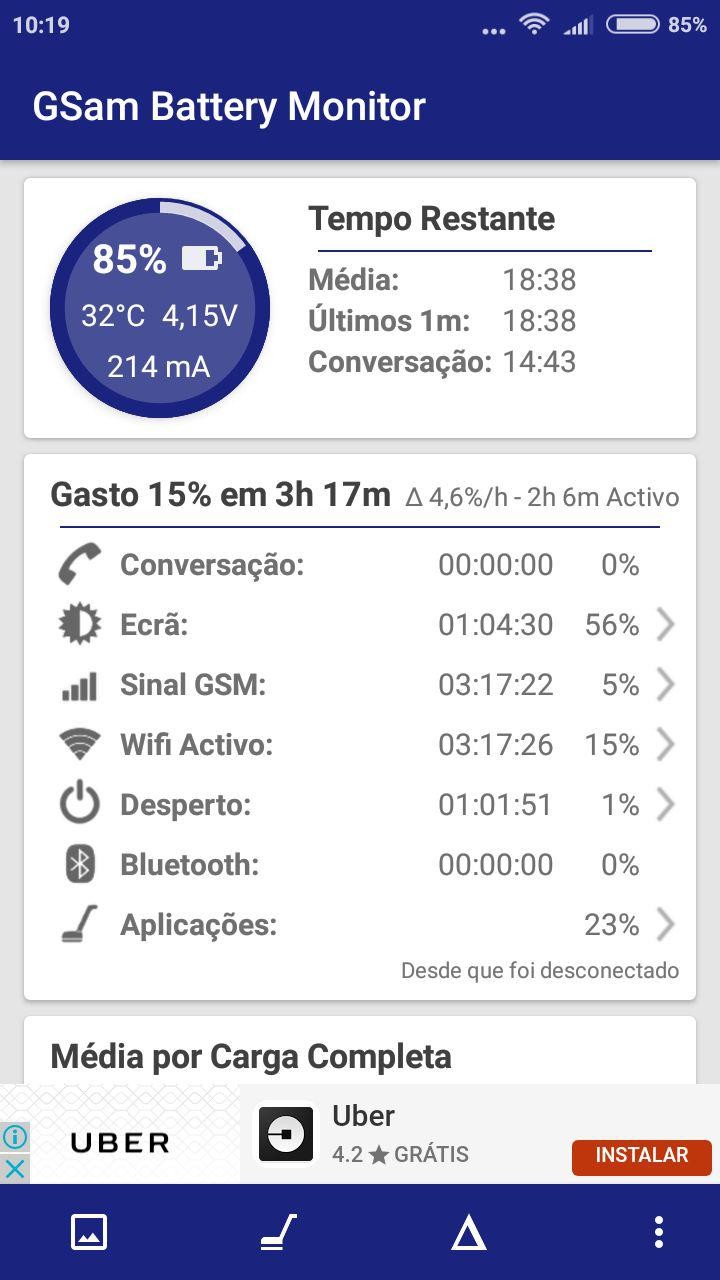The height and width of the screenshot is (1280, 720).
Task: Open app usage from the bottom bar
Action: tap(278, 1232)
